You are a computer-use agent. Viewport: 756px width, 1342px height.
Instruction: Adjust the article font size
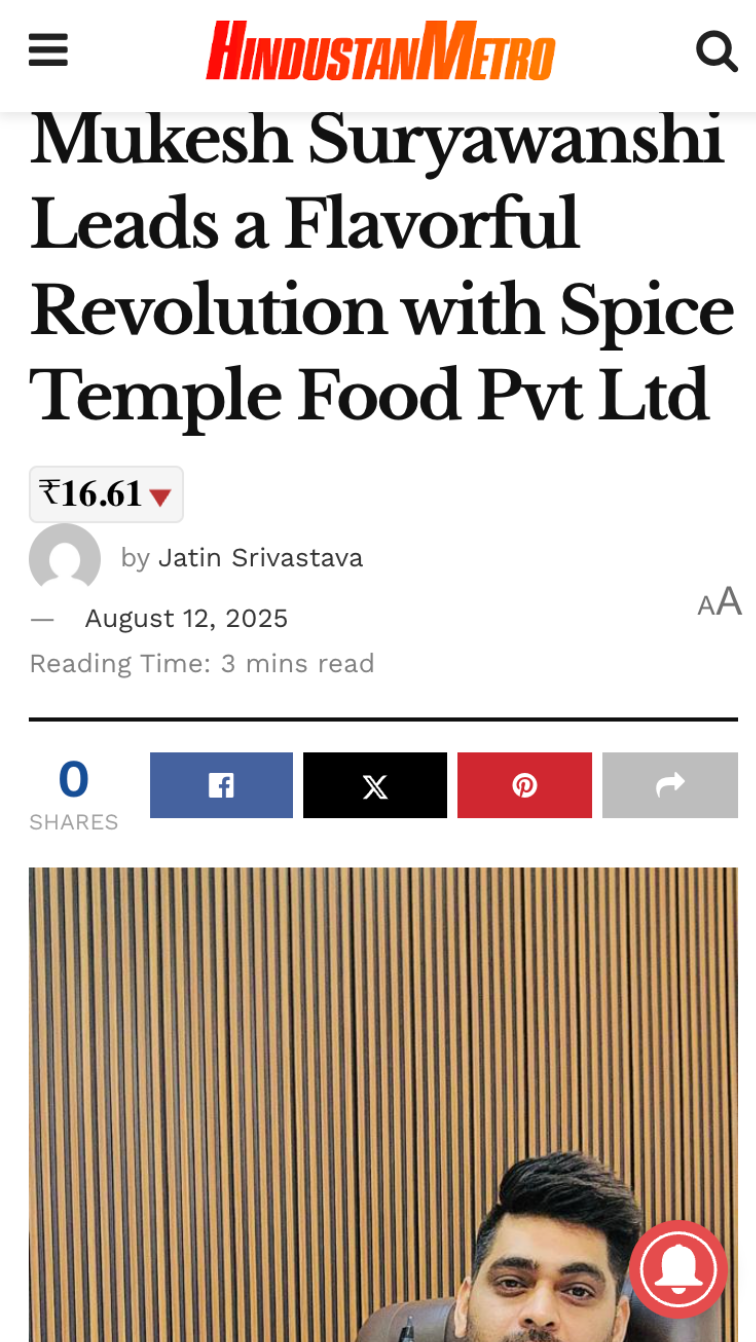pos(719,603)
